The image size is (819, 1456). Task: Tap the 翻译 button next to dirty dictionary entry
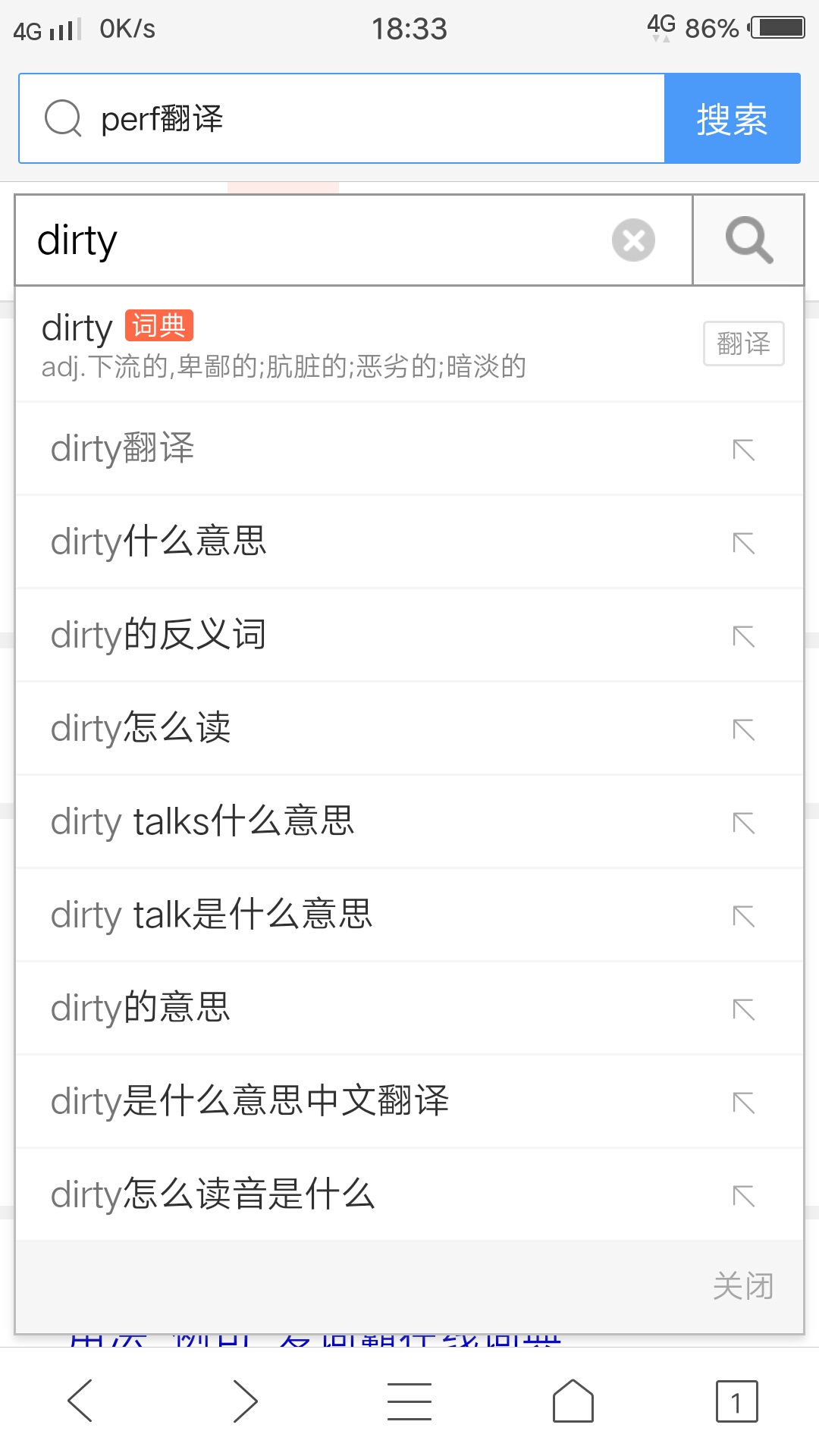[x=744, y=343]
